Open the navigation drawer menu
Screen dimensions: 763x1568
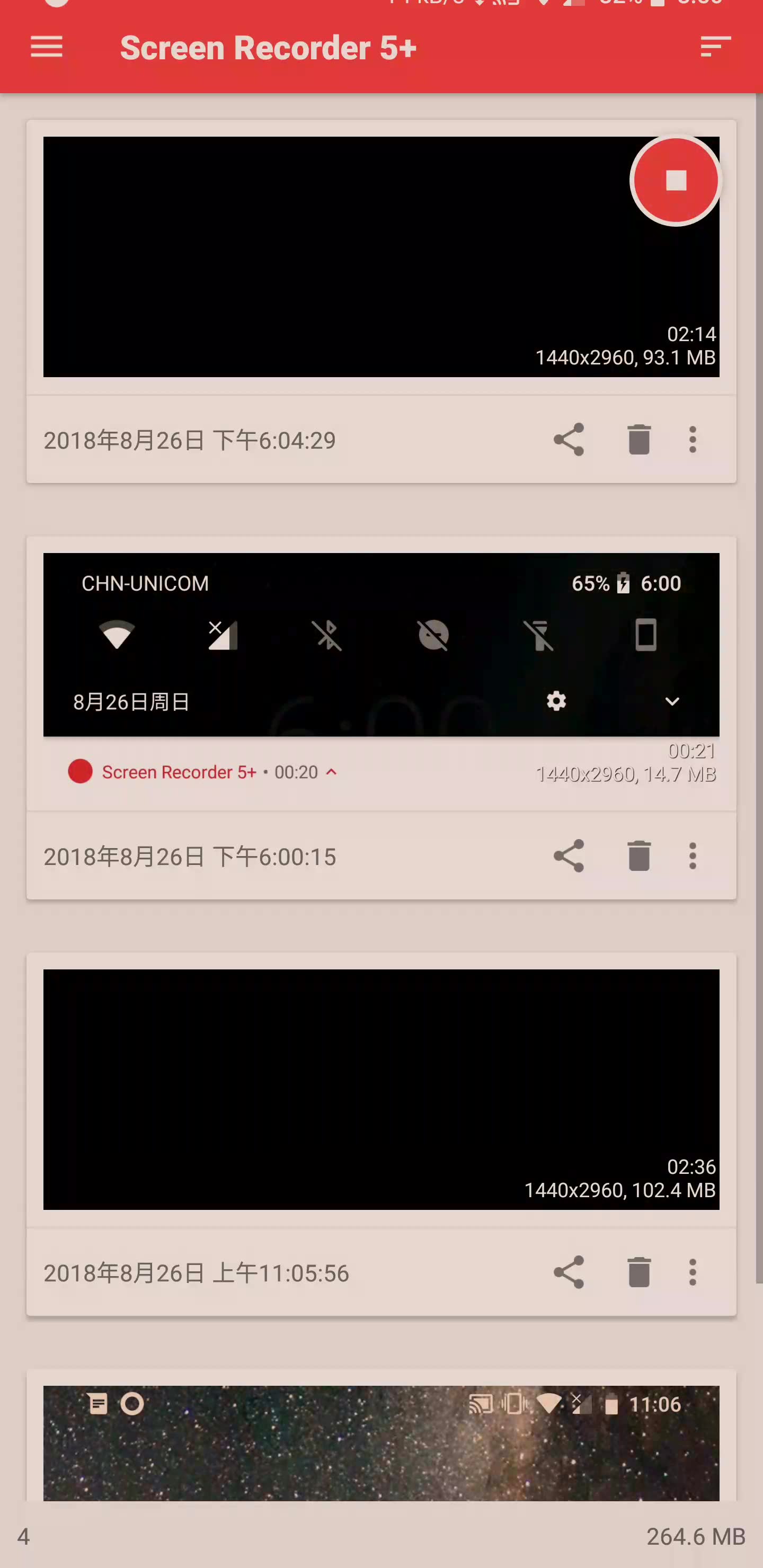[x=46, y=47]
